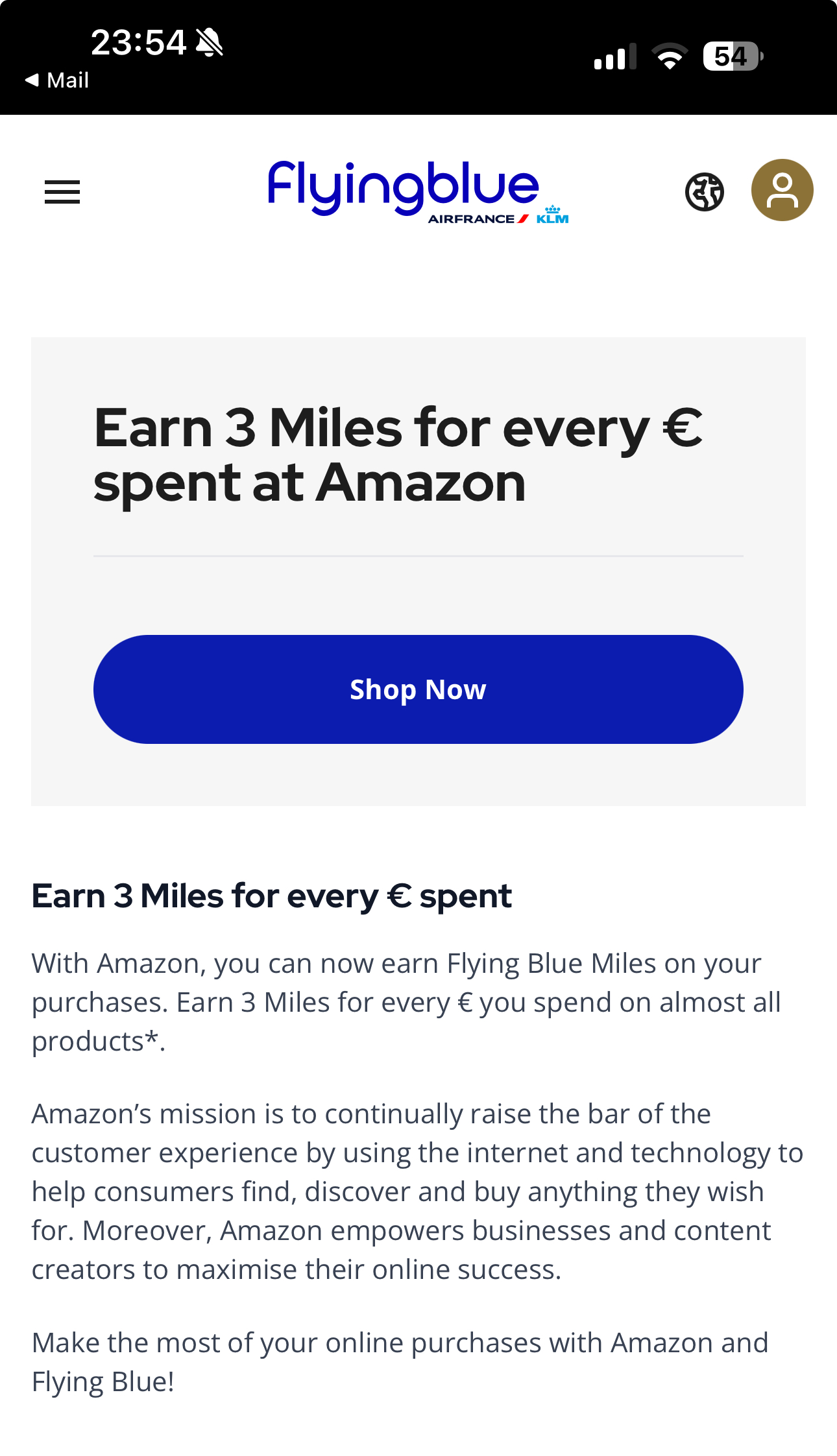
Task: Open the hamburger menu
Action: pos(62,192)
